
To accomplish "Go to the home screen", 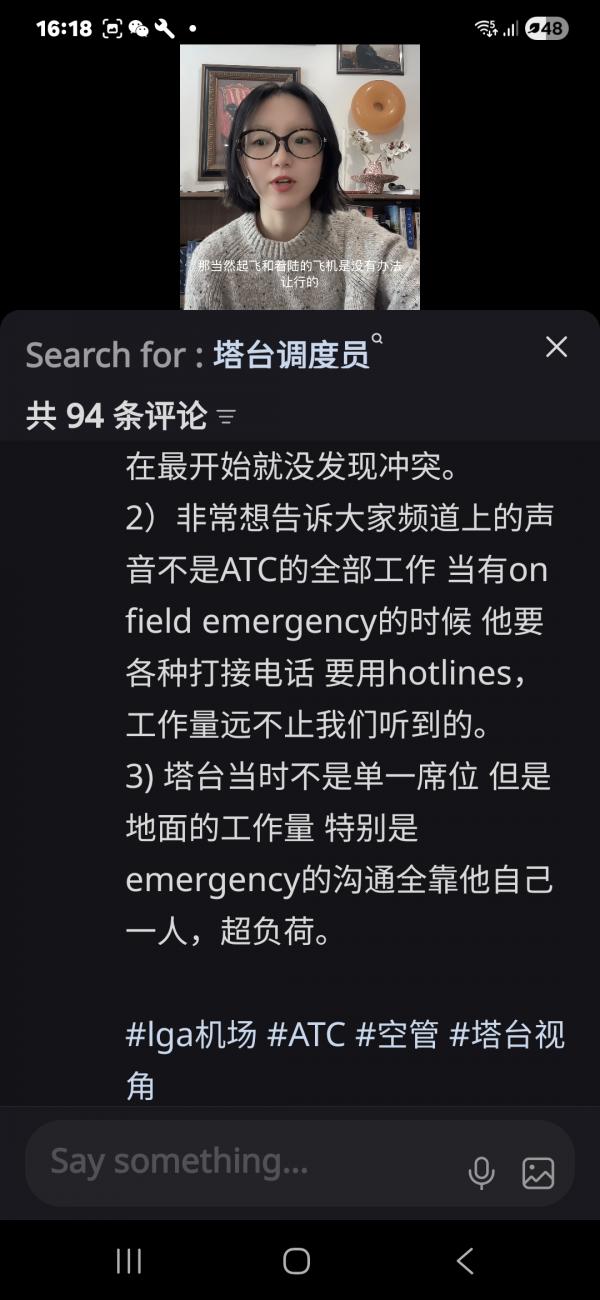I will [297, 1261].
